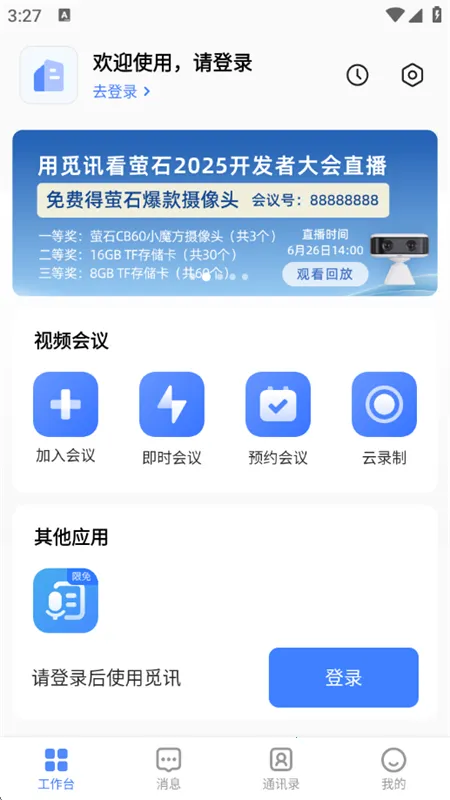Image resolution: width=450 pixels, height=800 pixels.
Task: Open the 限免 voice transcription app
Action: coord(65,601)
